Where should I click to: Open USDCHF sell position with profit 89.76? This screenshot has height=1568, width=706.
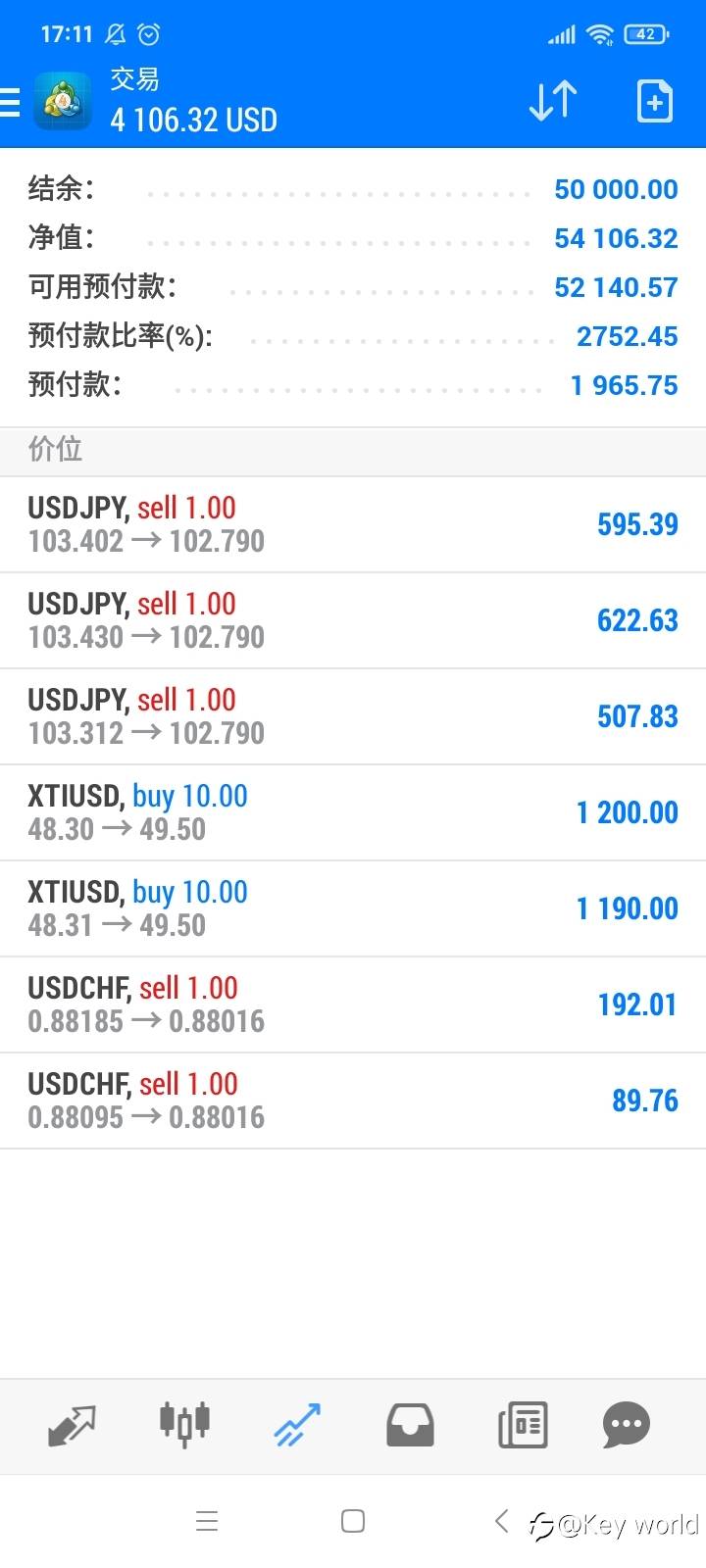353,1101
